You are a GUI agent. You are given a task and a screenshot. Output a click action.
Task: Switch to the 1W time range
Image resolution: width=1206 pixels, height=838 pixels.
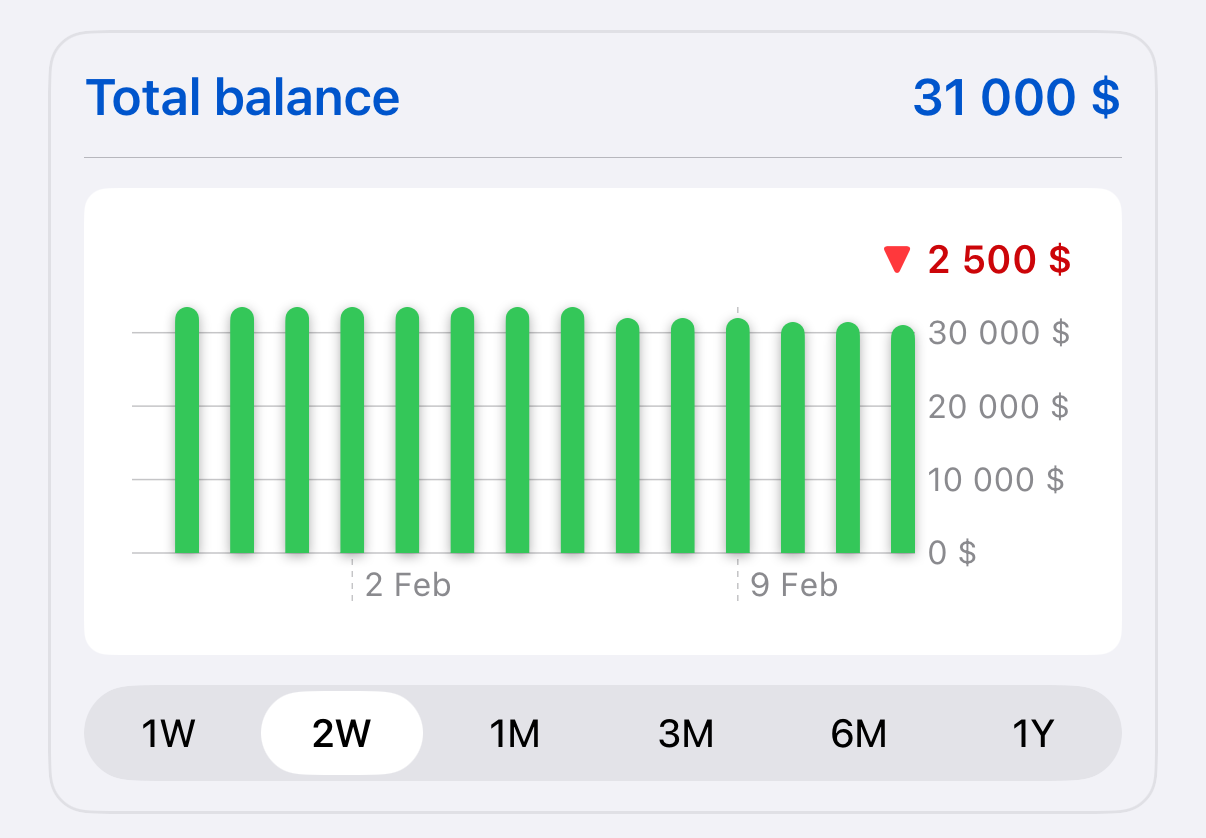(x=168, y=734)
